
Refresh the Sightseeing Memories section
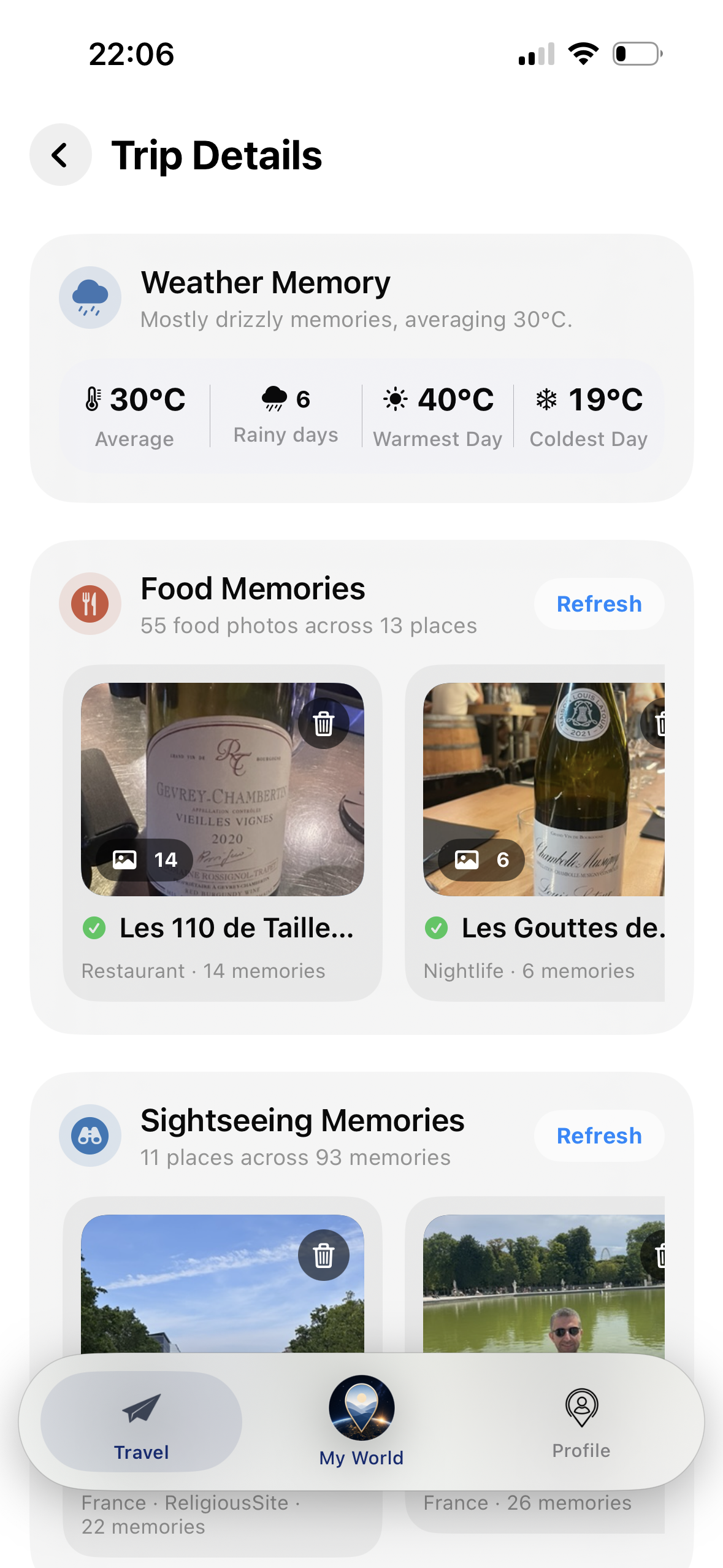click(599, 1136)
